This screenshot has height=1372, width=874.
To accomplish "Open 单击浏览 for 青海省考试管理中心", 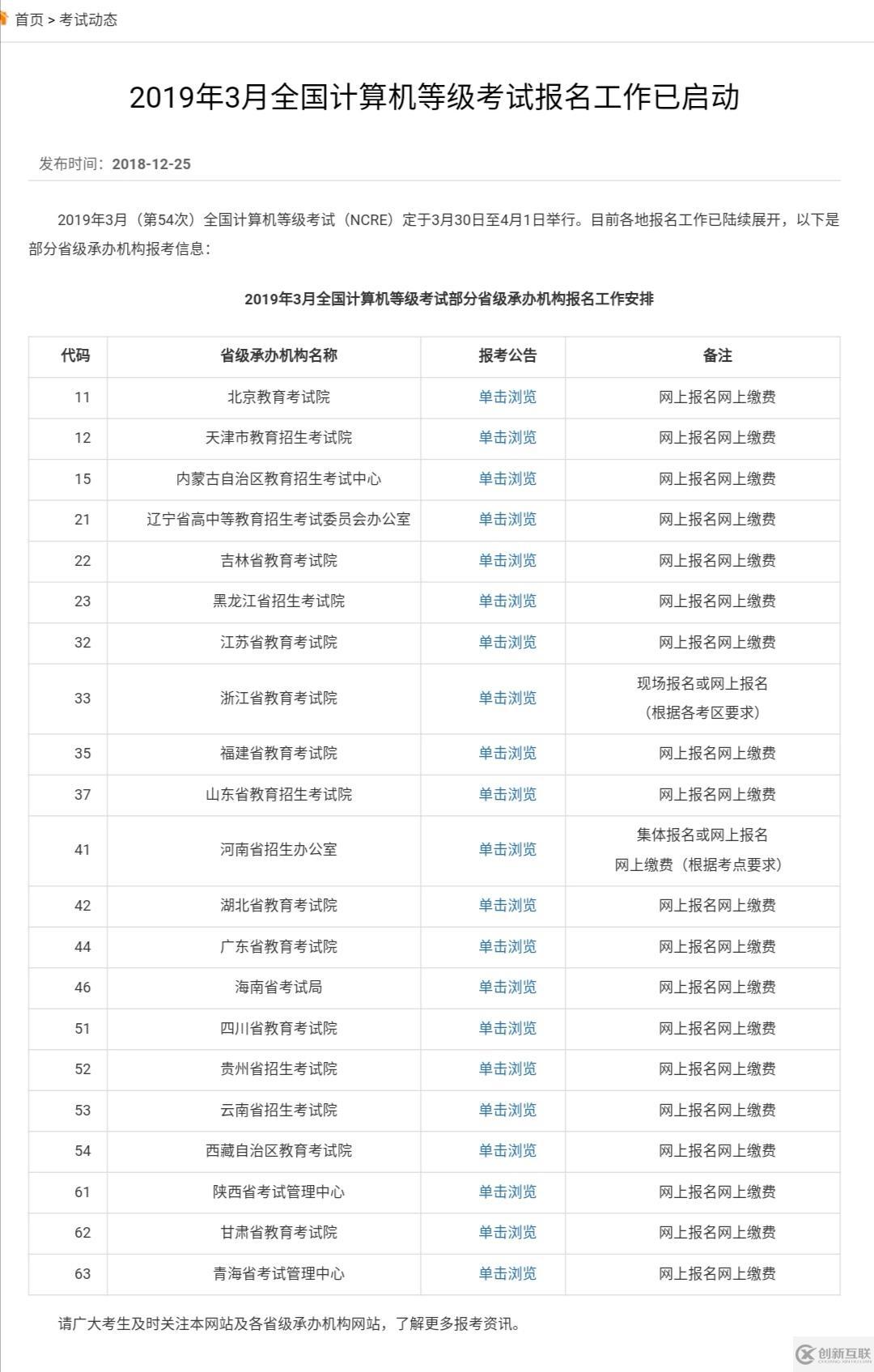I will (507, 1274).
